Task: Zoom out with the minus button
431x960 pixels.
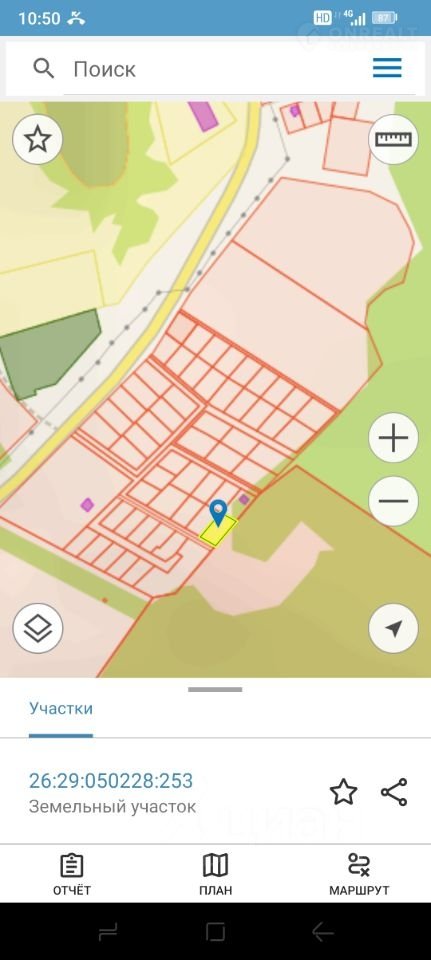Action: (x=393, y=501)
